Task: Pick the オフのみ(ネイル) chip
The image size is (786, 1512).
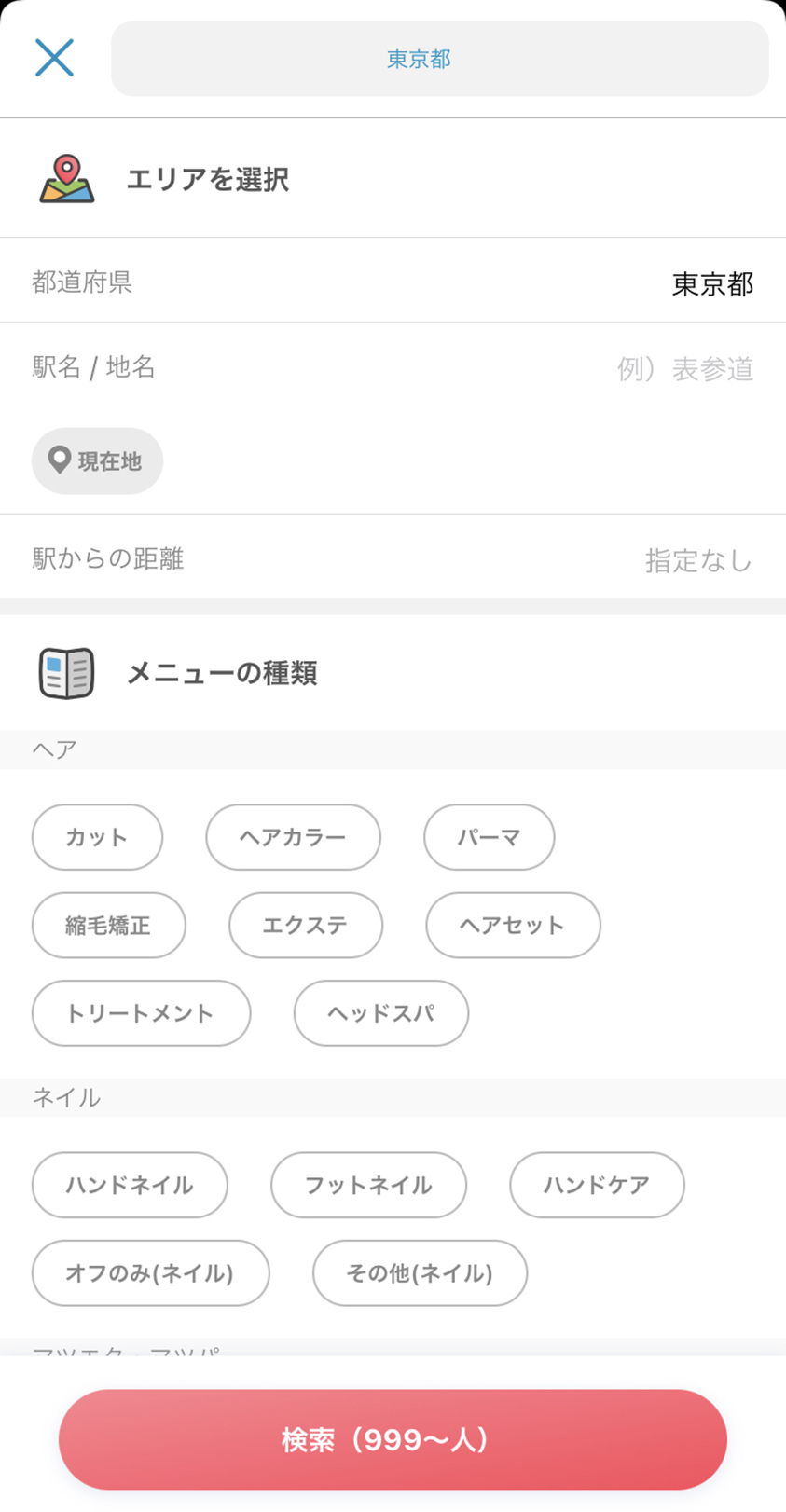Action: click(x=150, y=1272)
